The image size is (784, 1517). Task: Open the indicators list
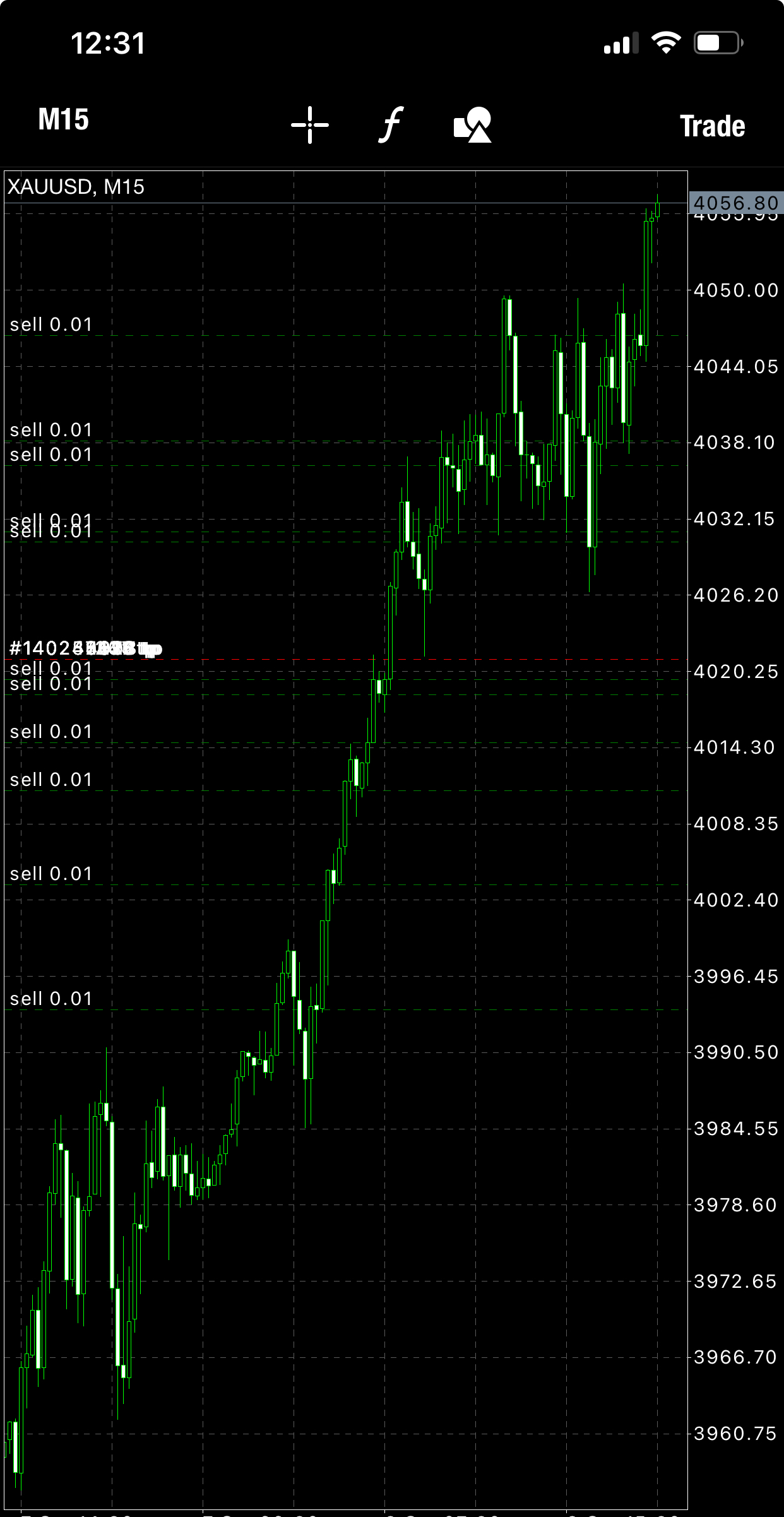tap(391, 124)
